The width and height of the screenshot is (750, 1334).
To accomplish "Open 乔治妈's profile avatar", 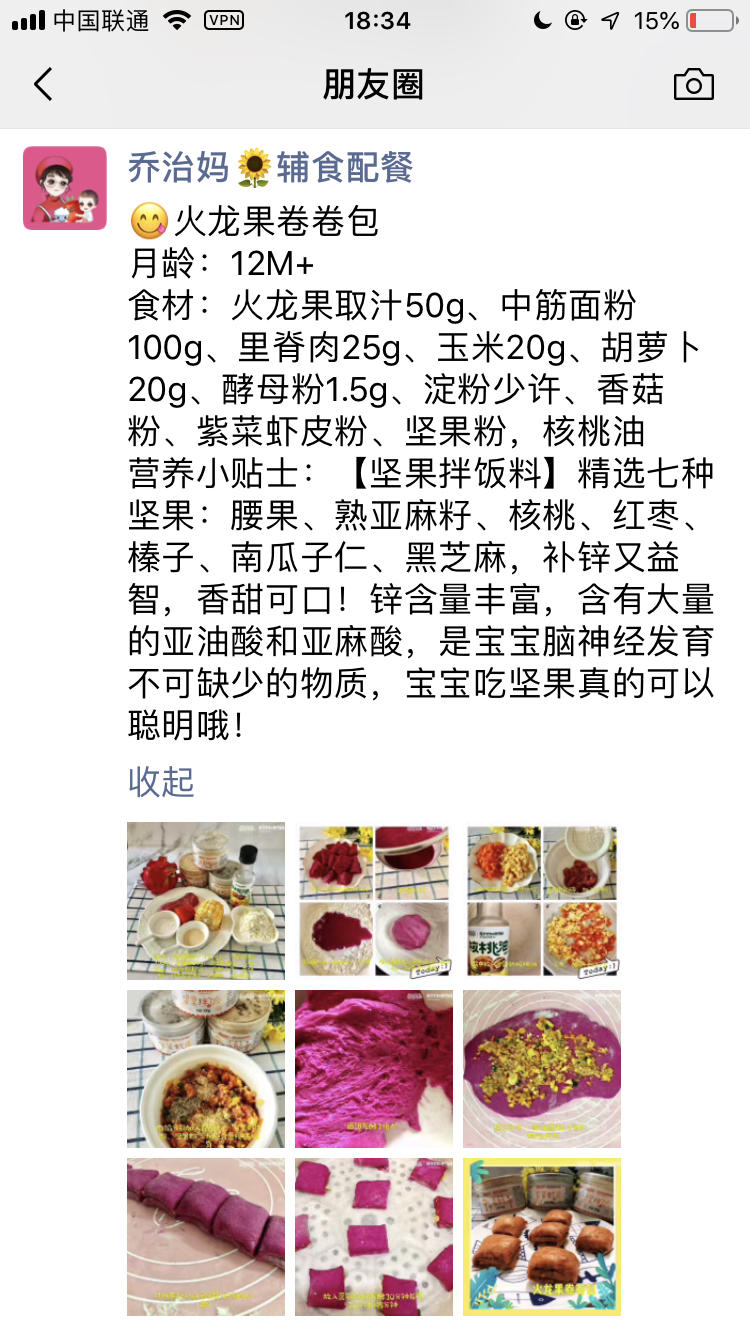I will [65, 188].
